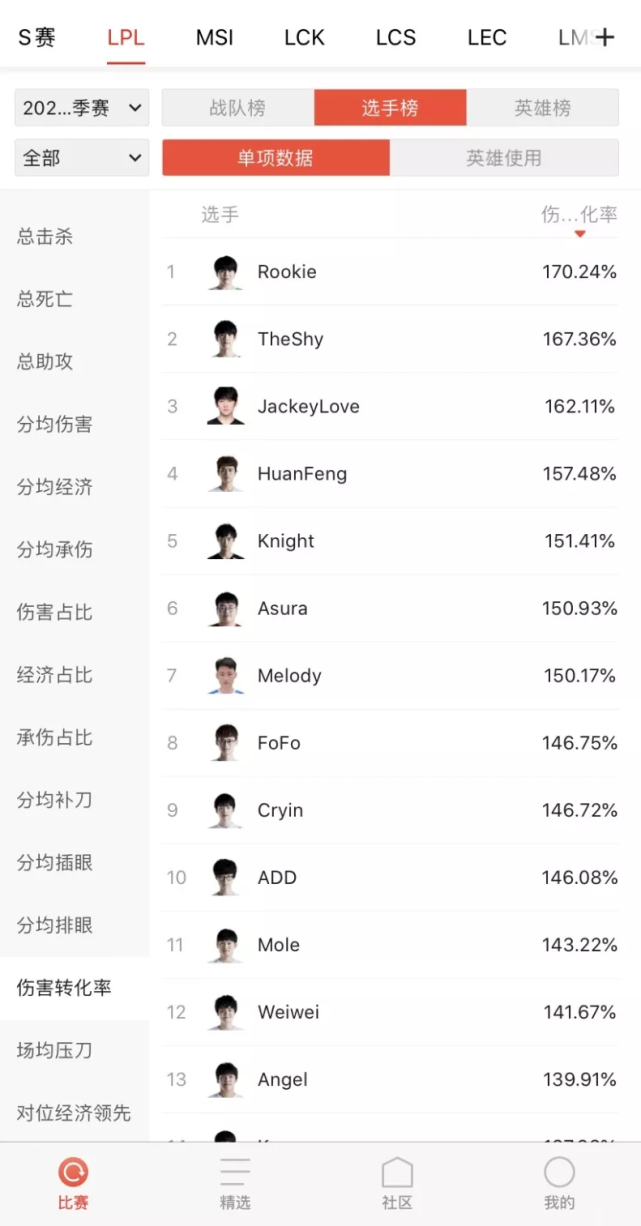The image size is (641, 1226).
Task: Open the season dropdown
Action: (81, 108)
